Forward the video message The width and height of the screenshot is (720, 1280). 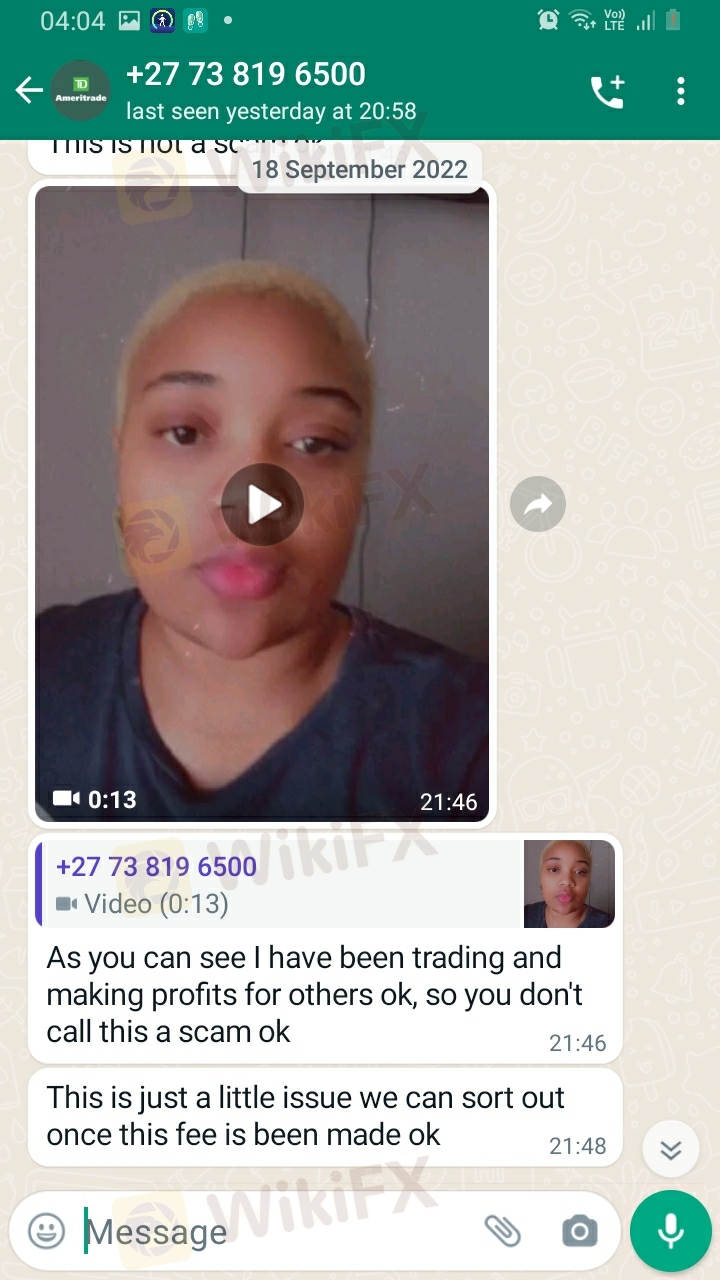tap(538, 504)
